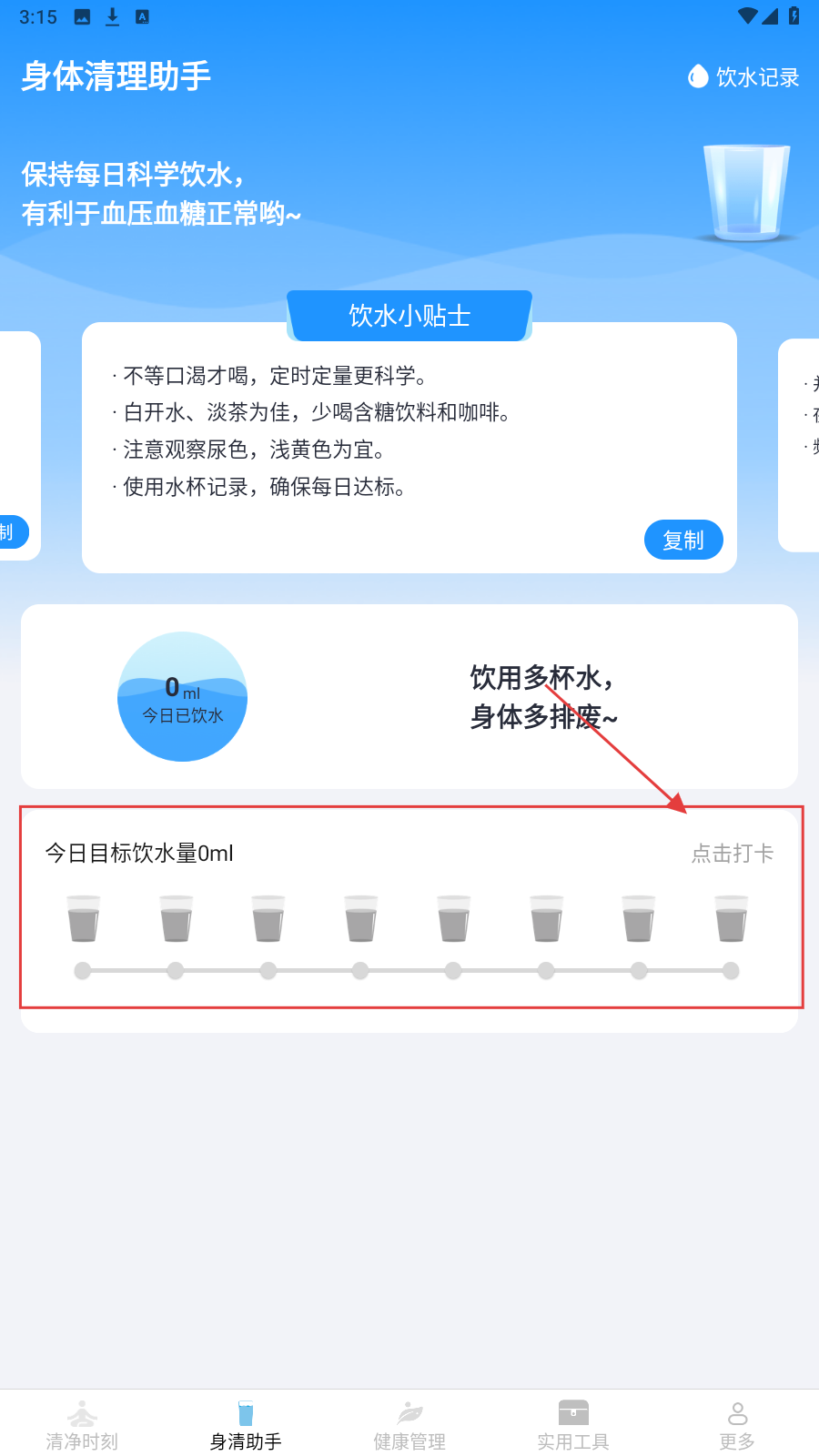819x1456 pixels.
Task: Switch to the 更多 tab
Action: click(737, 1425)
